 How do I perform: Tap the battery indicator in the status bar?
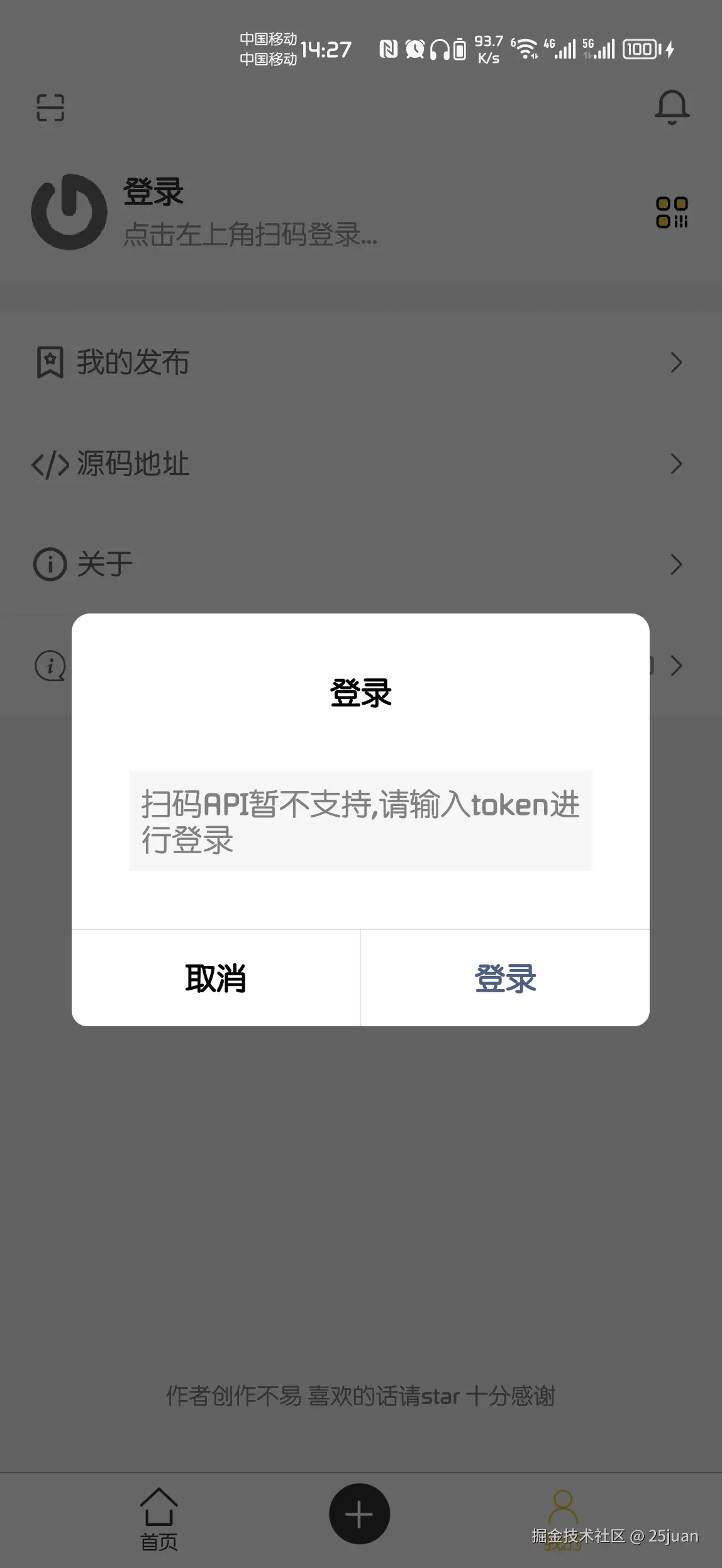click(x=641, y=48)
